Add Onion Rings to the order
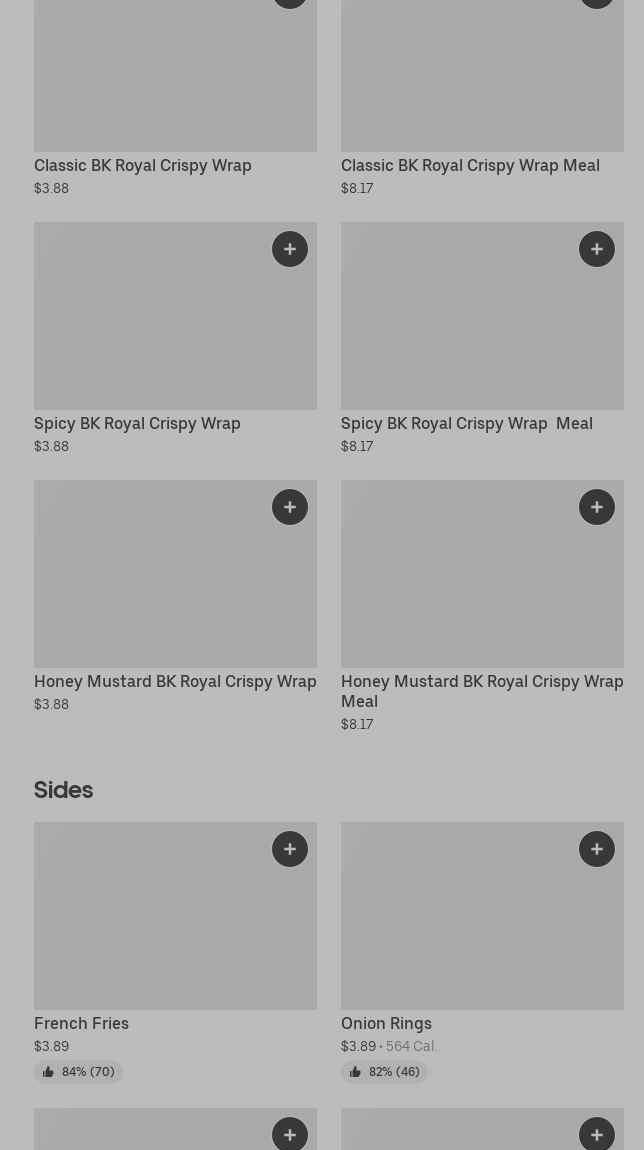Image resolution: width=644 pixels, height=1150 pixels. click(597, 849)
